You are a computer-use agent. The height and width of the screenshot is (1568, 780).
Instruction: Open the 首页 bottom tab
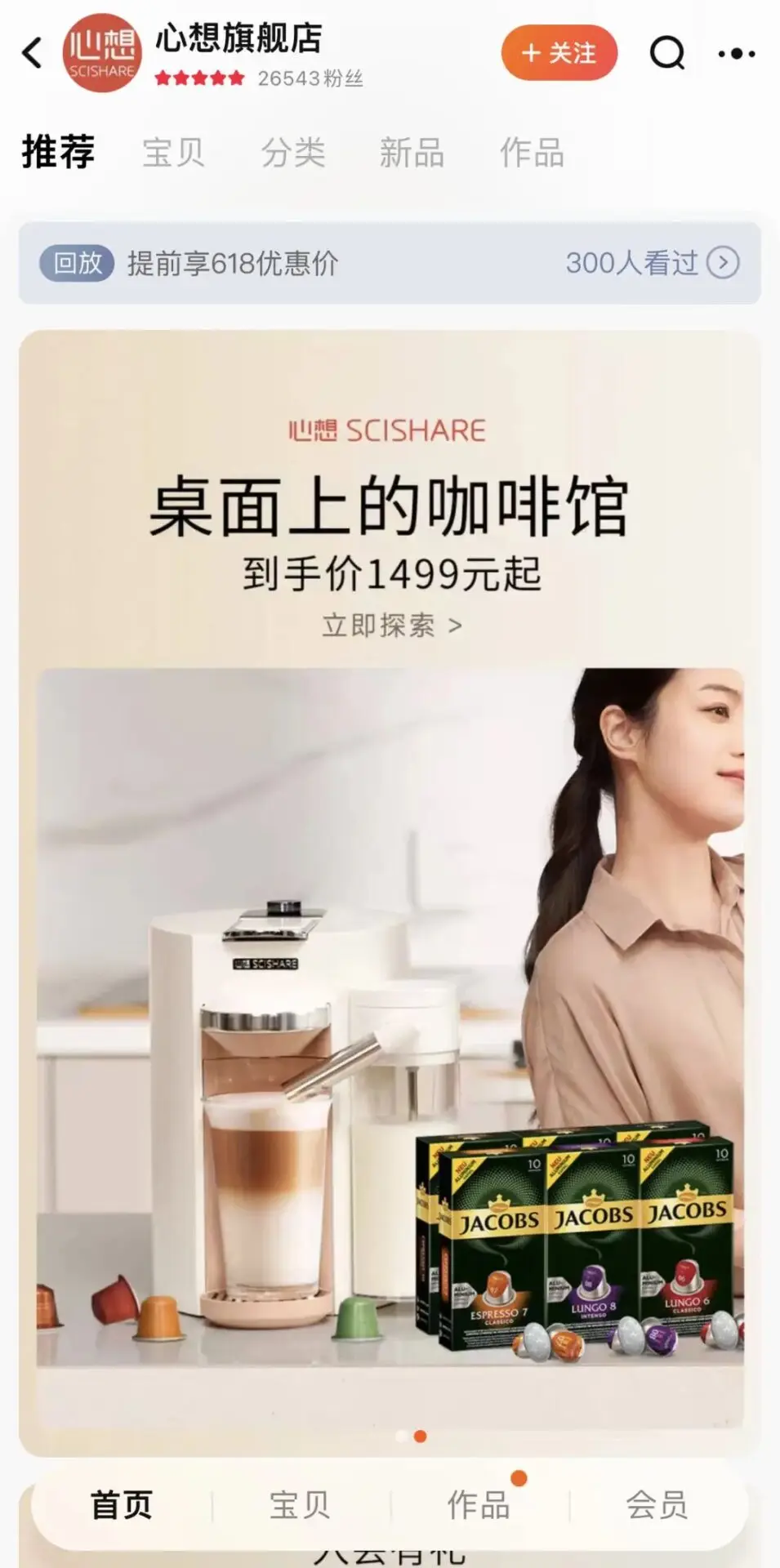point(122,1505)
